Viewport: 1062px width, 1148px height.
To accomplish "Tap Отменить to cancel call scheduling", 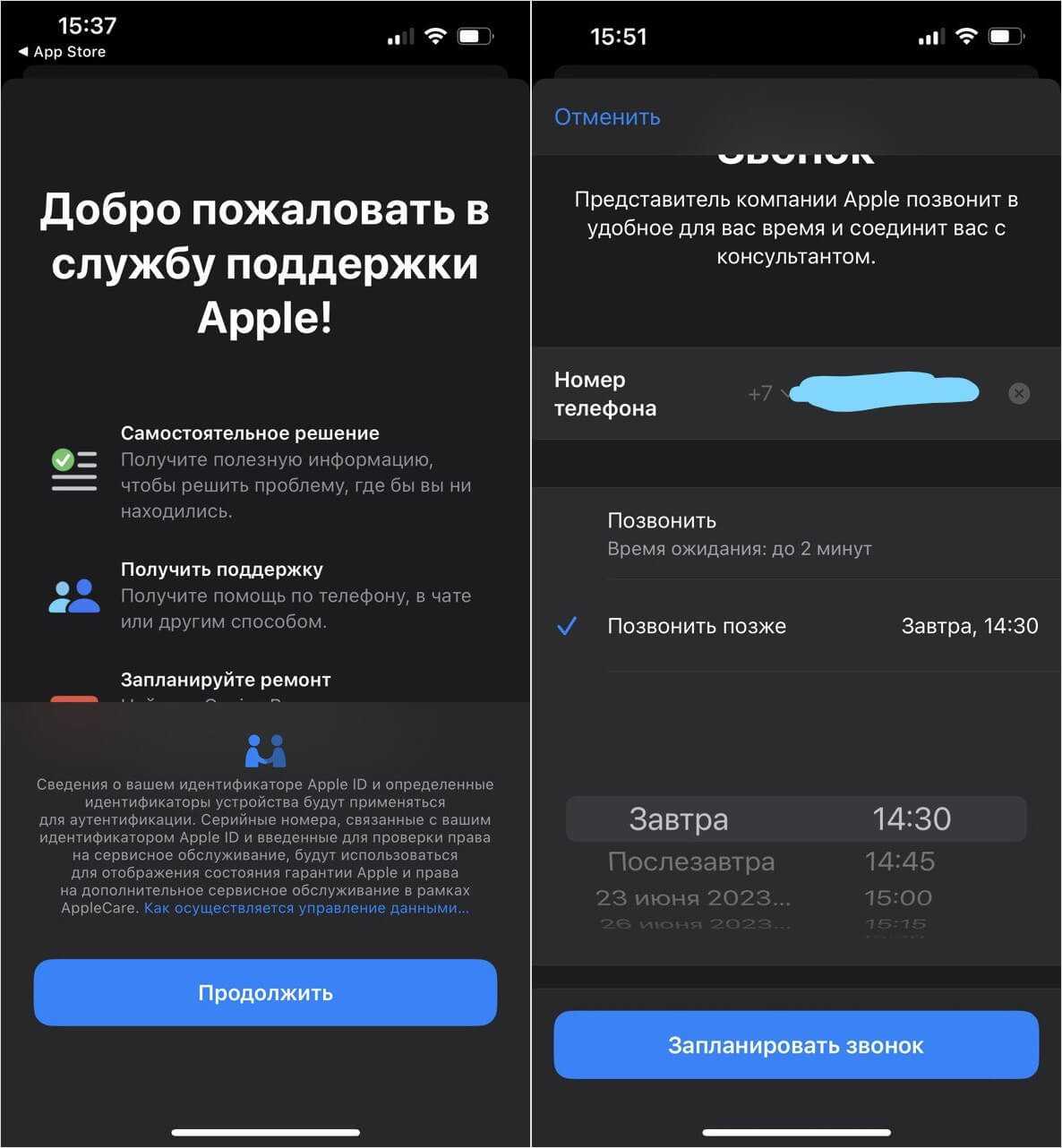I will (607, 117).
